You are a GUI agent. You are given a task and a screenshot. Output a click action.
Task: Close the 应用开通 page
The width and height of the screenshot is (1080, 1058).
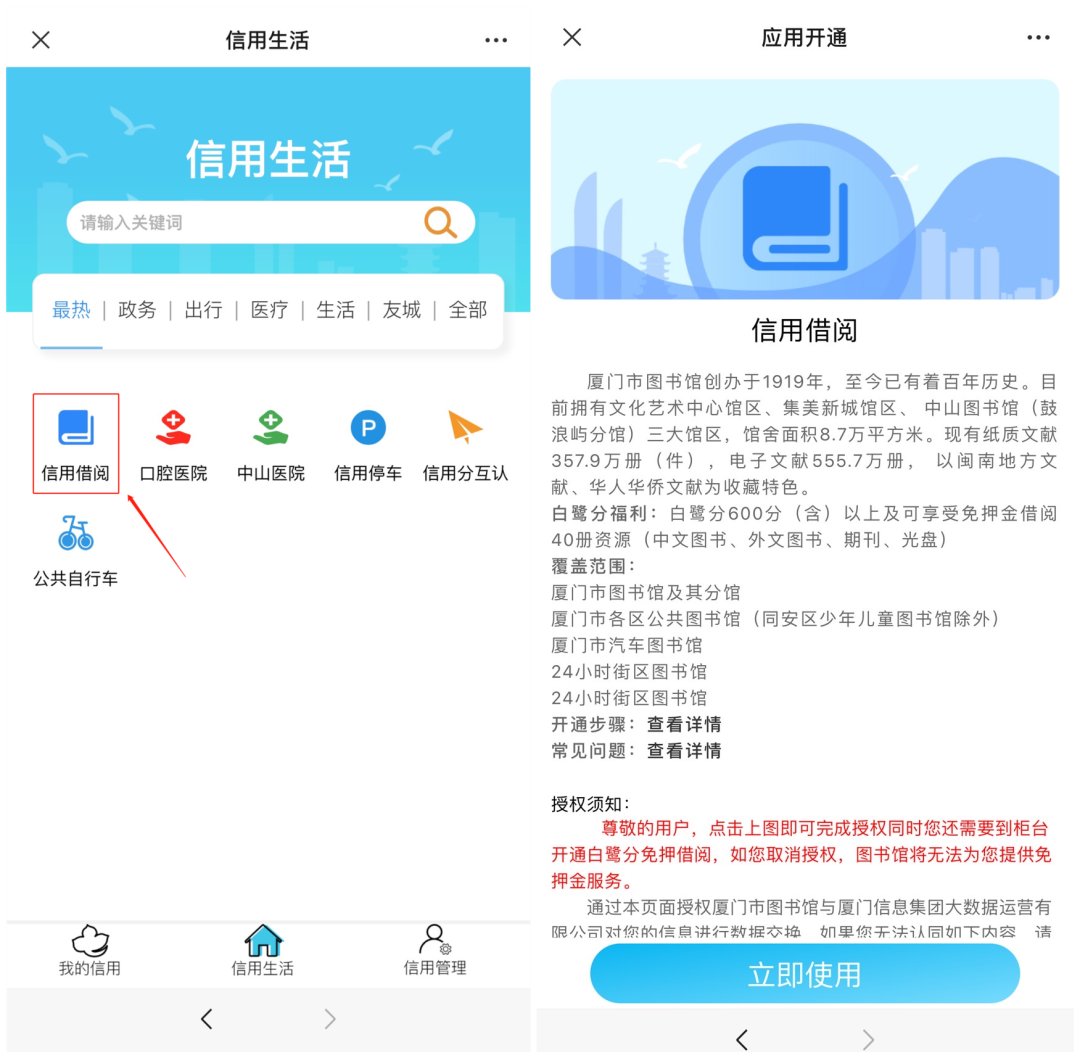[x=572, y=38]
